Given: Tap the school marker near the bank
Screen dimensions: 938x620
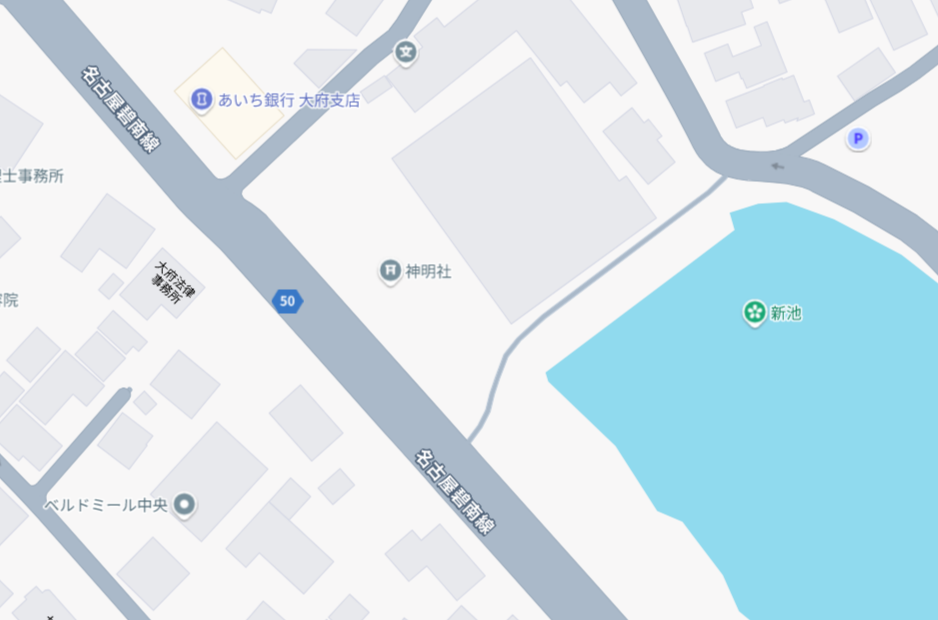Looking at the screenshot, I should coord(405,51).
